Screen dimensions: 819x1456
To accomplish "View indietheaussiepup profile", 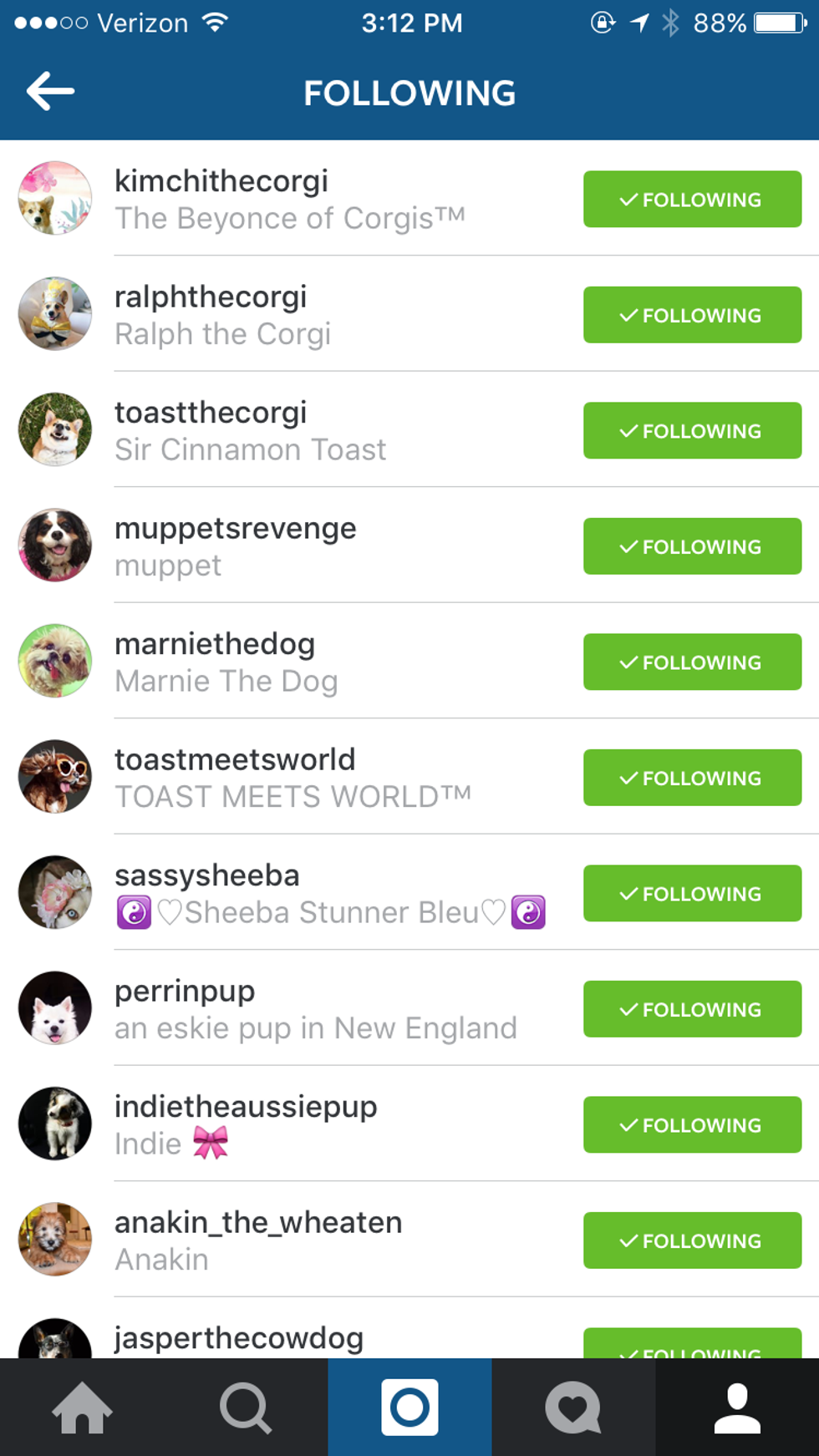I will click(x=246, y=1107).
